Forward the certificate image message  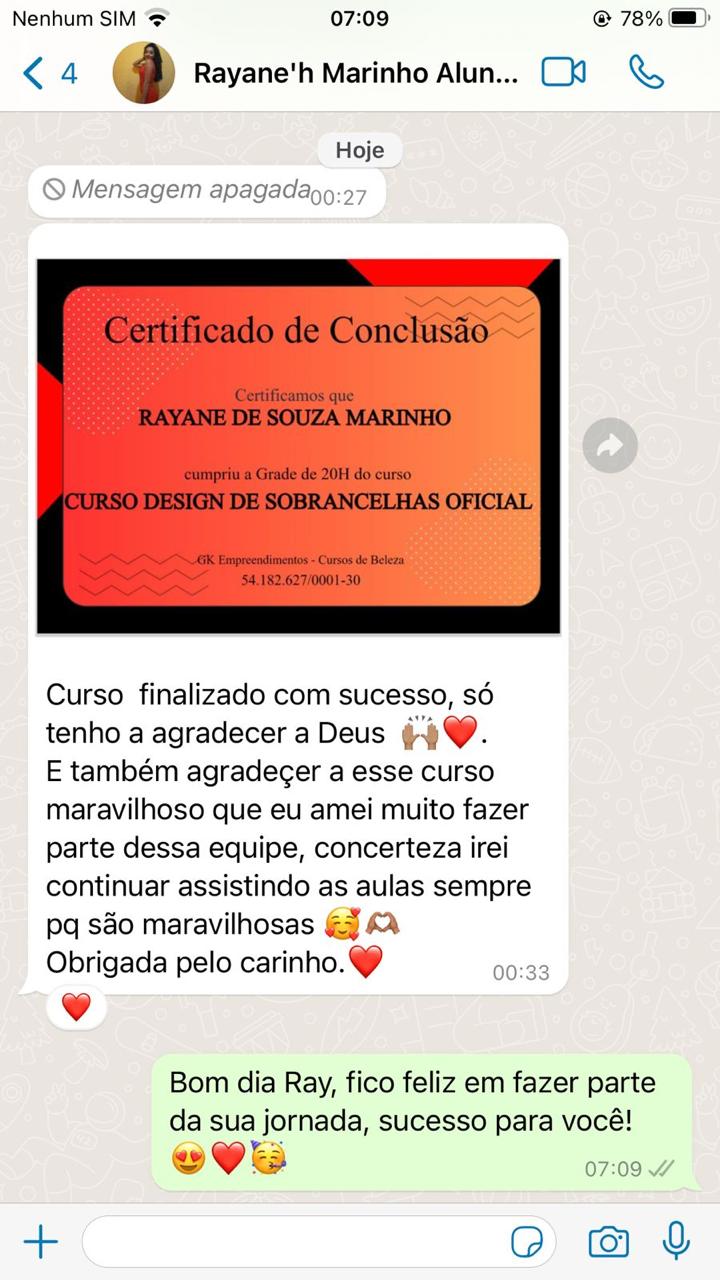610,446
